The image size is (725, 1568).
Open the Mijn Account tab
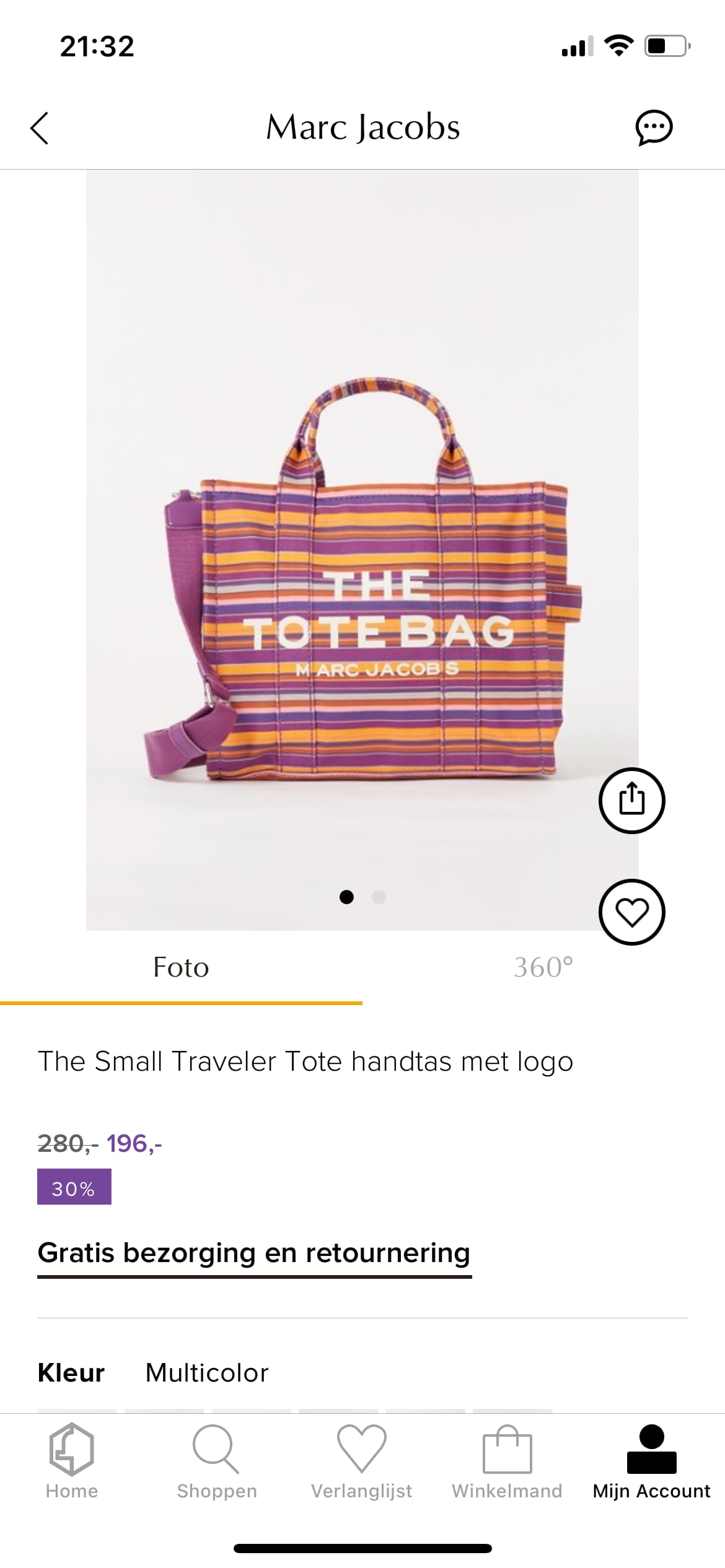click(651, 1461)
